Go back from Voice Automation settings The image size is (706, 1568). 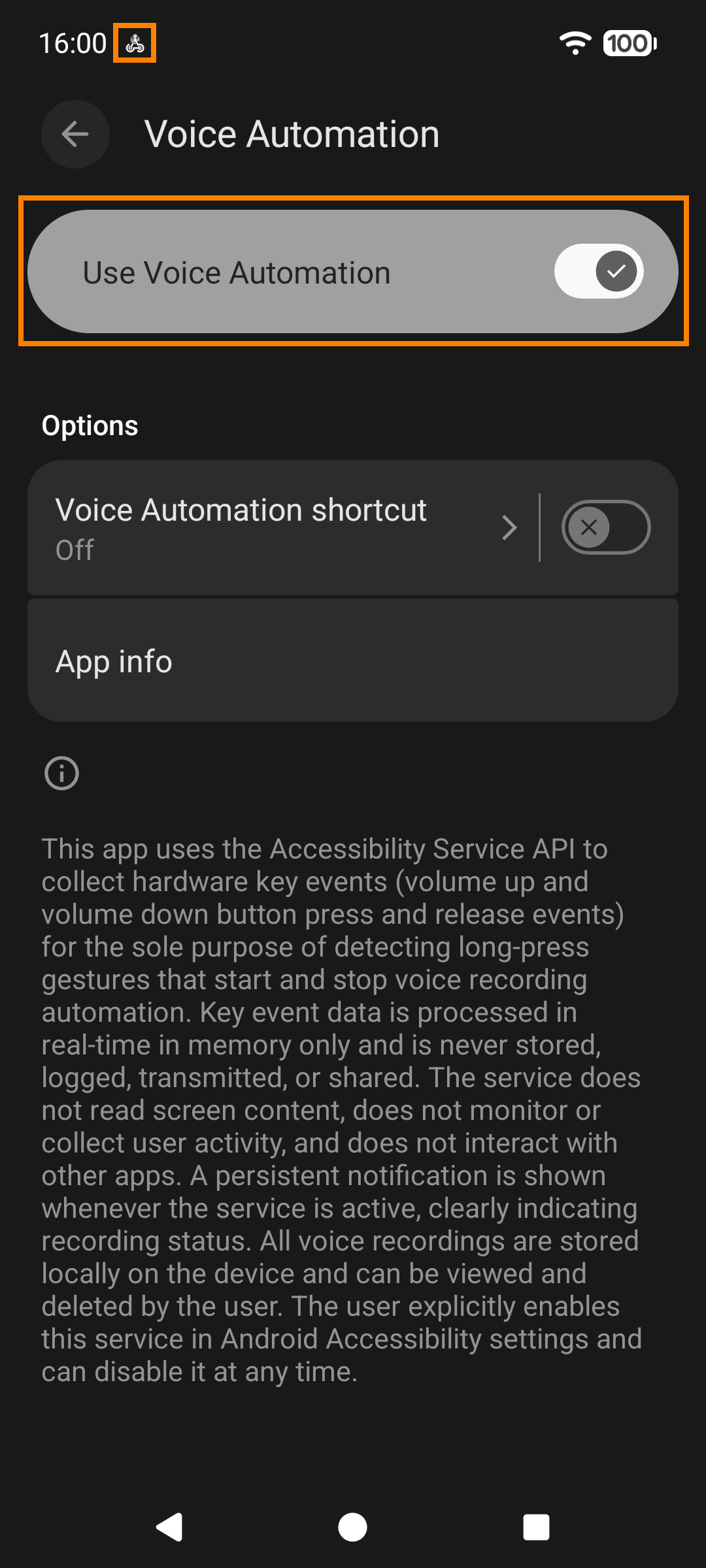point(75,135)
